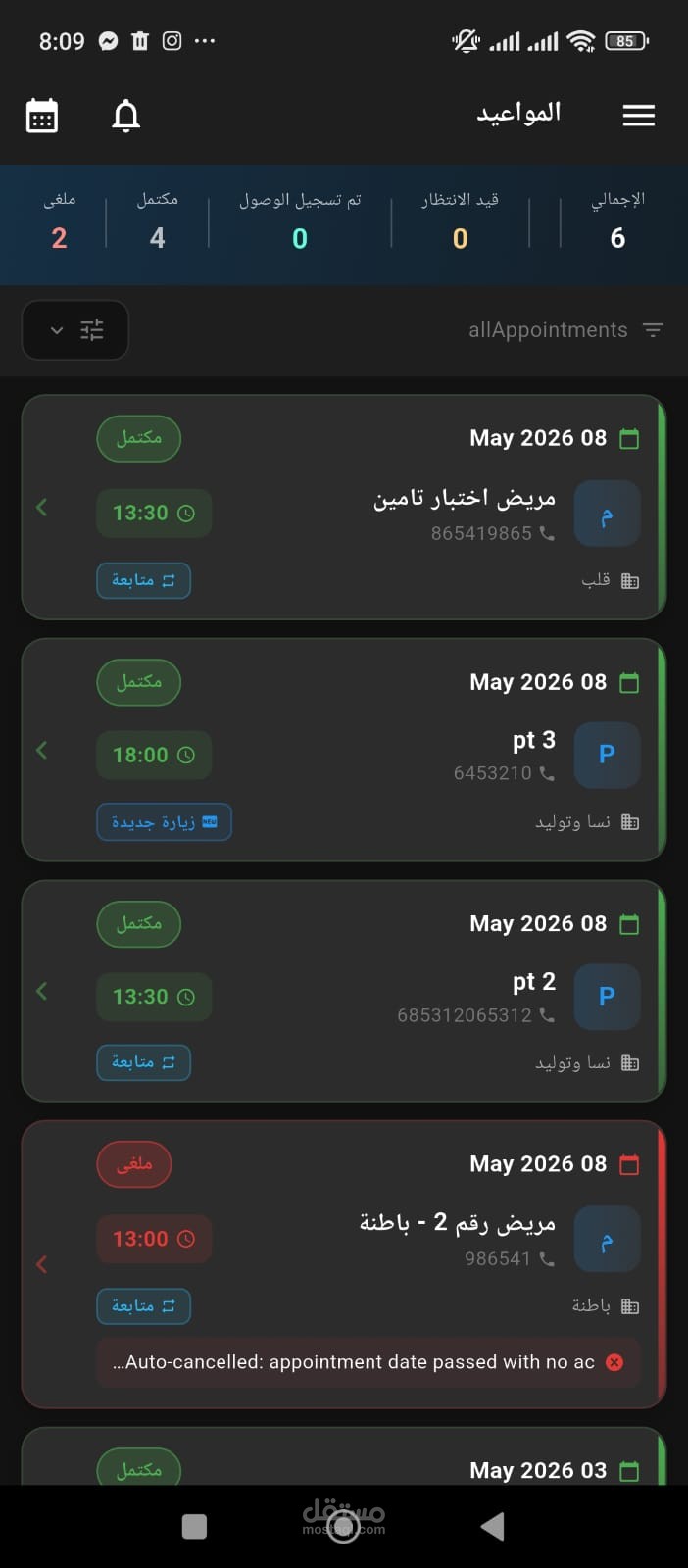The image size is (688, 1568).
Task: Open the calendar view icon
Action: [x=41, y=116]
